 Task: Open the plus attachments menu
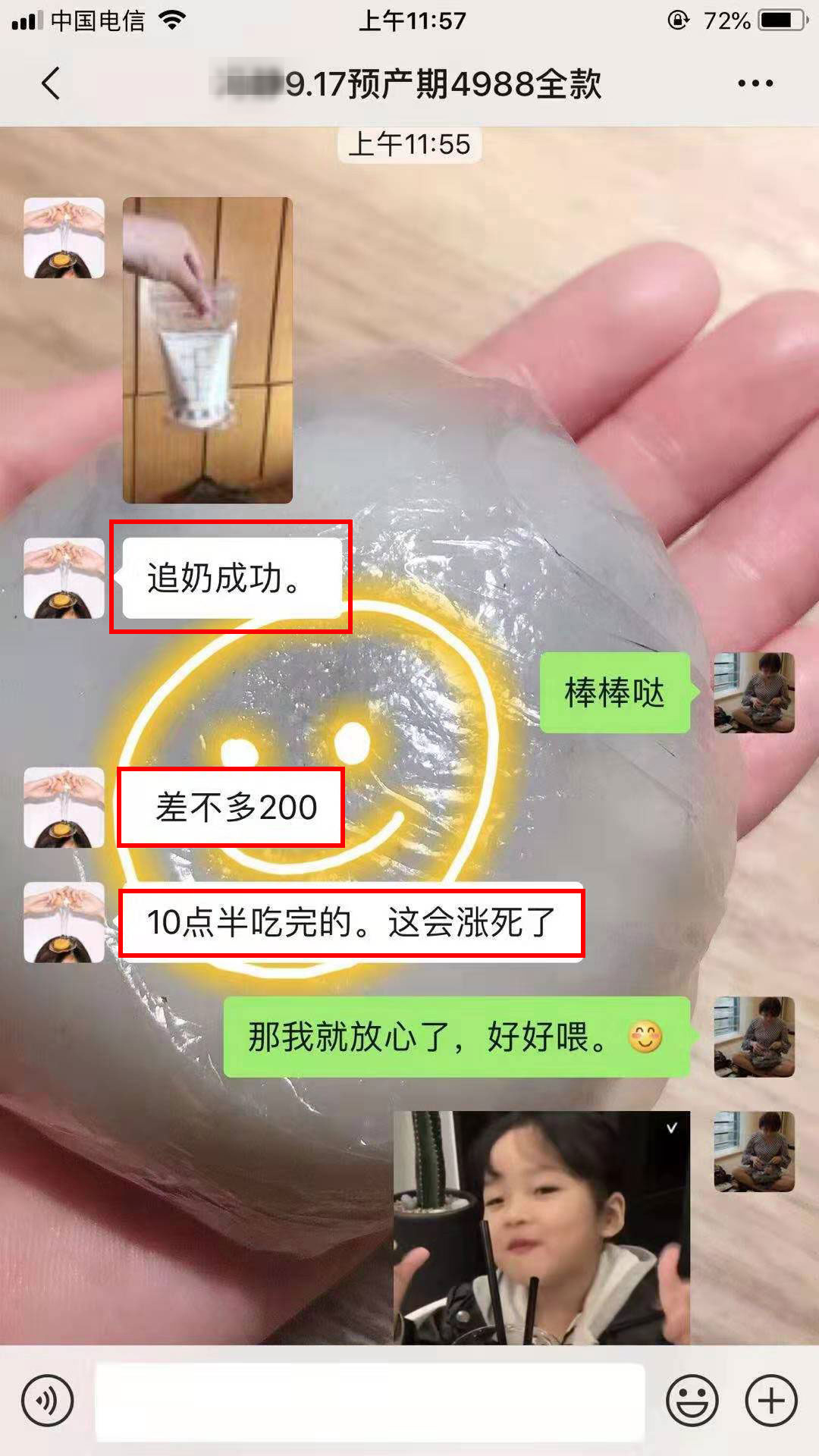click(771, 1401)
